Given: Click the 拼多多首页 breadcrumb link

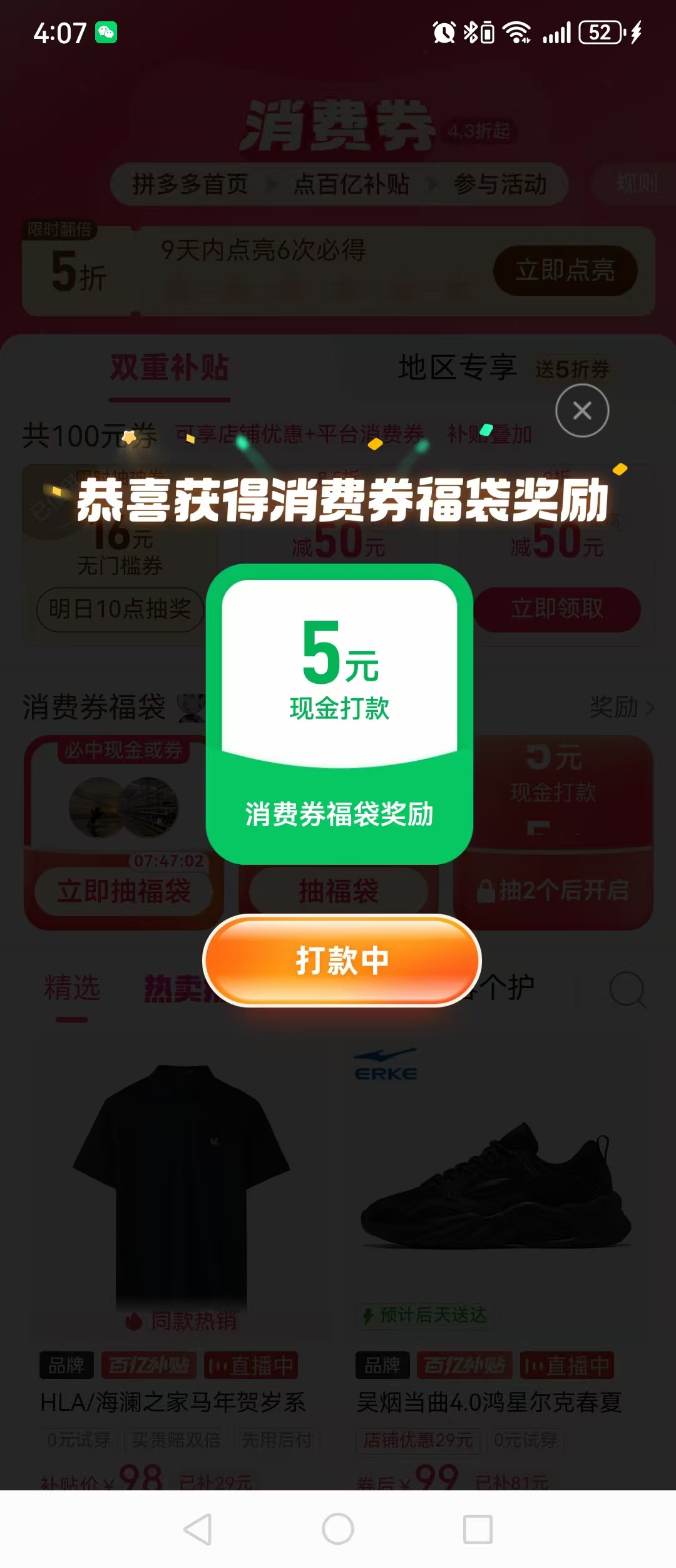Looking at the screenshot, I should 192,185.
